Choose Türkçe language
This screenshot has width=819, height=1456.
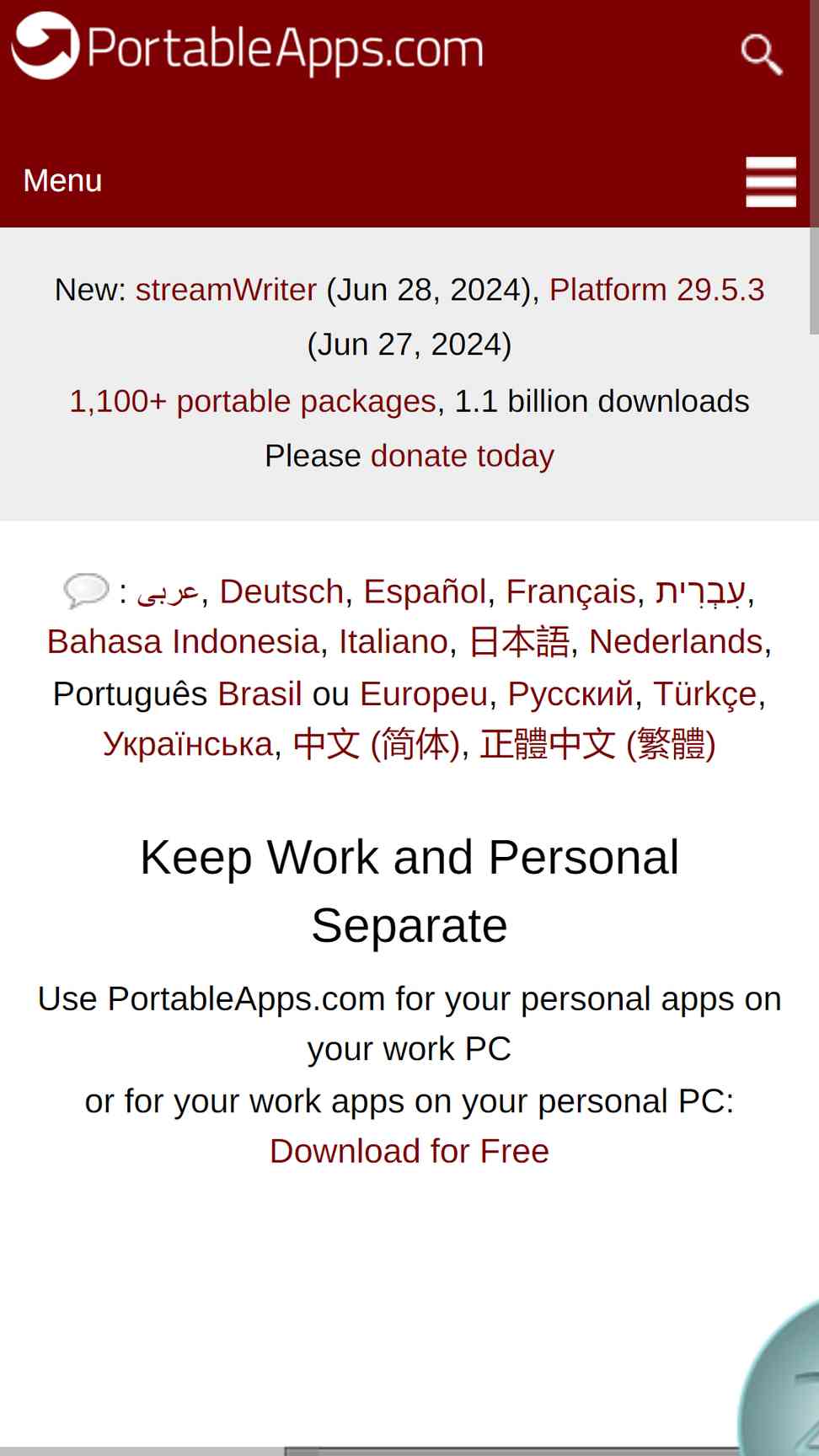pyautogui.click(x=705, y=694)
